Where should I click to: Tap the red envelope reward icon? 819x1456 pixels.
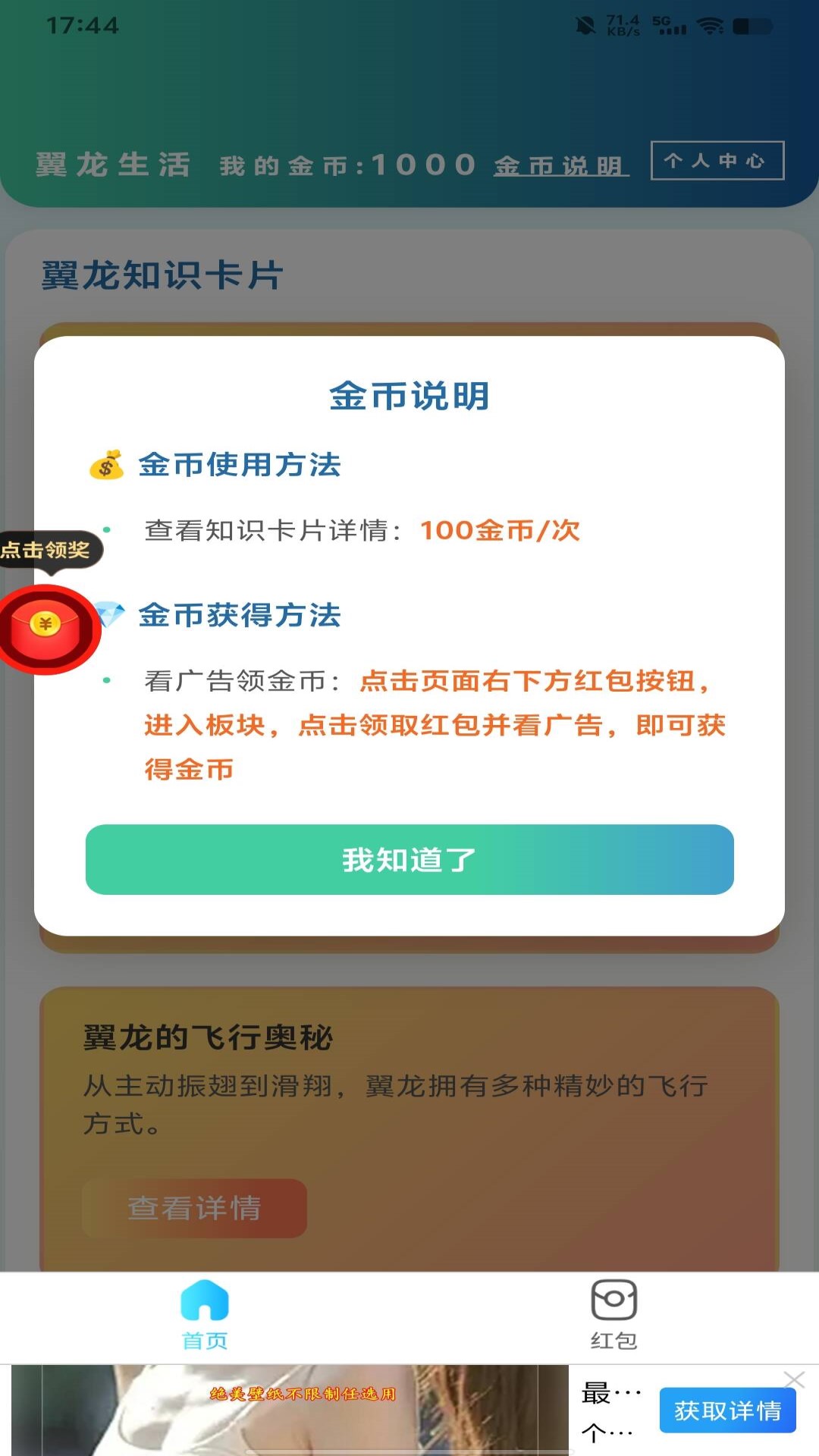[45, 626]
